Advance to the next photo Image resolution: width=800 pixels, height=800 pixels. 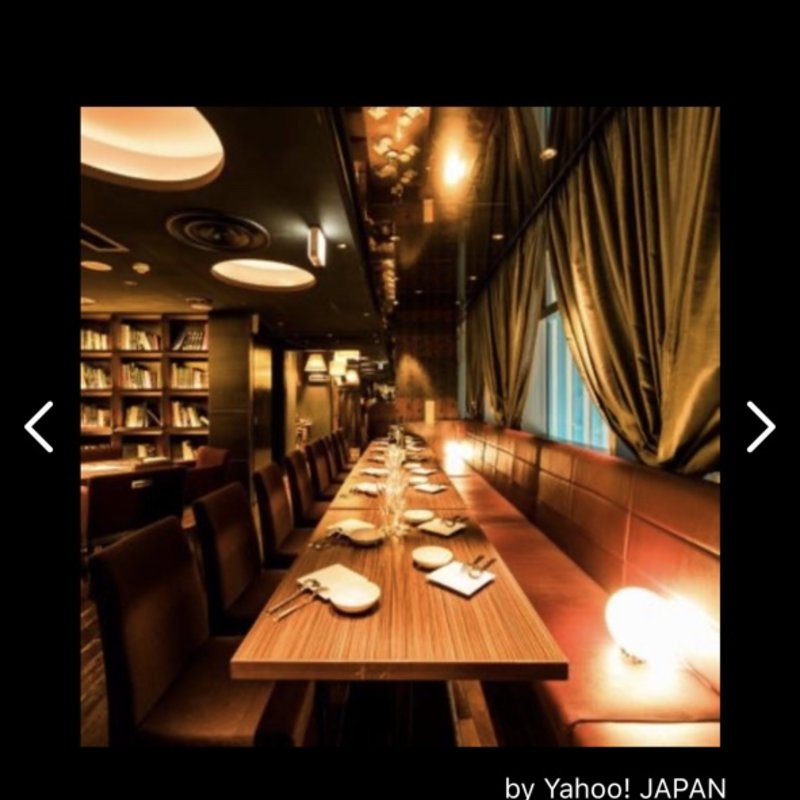[760, 427]
